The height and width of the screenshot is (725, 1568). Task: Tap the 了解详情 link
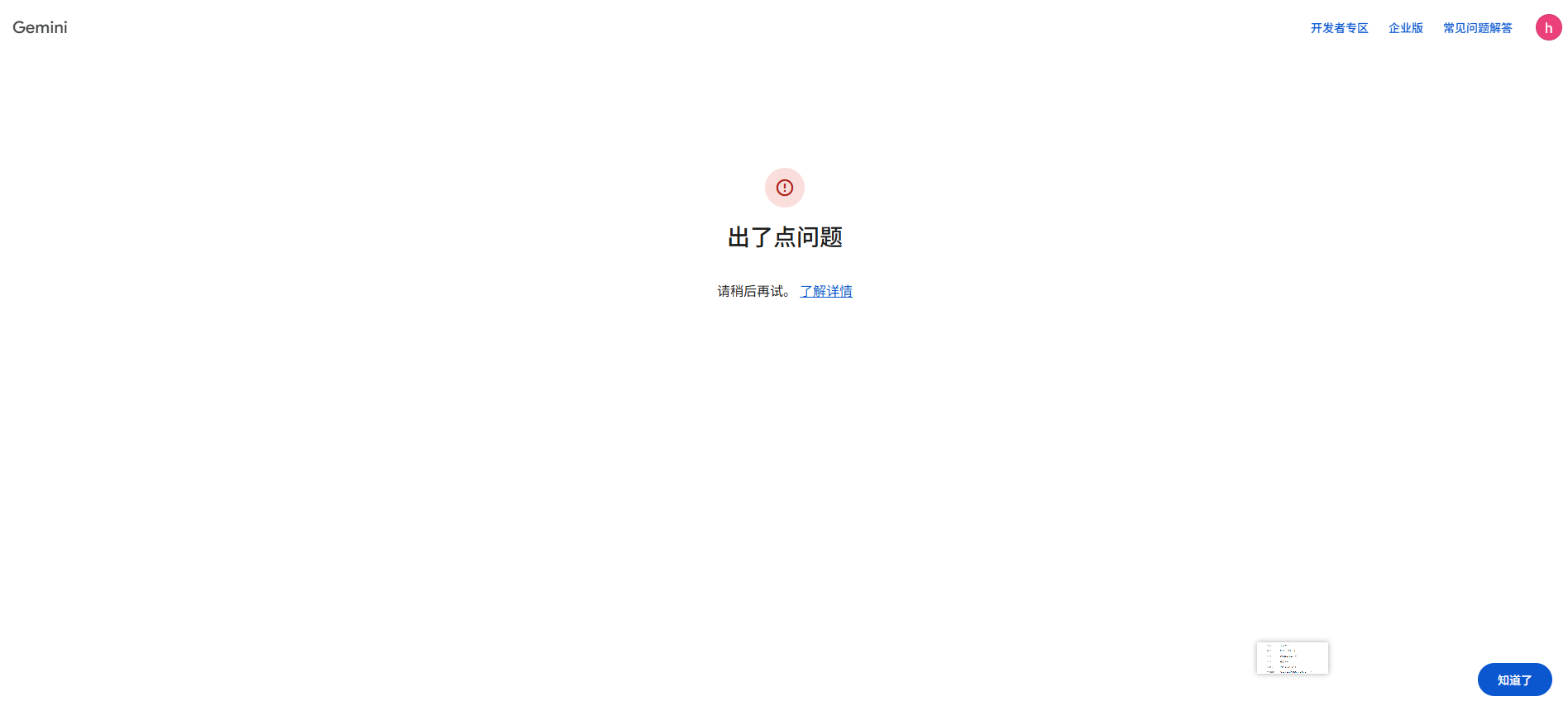825,291
